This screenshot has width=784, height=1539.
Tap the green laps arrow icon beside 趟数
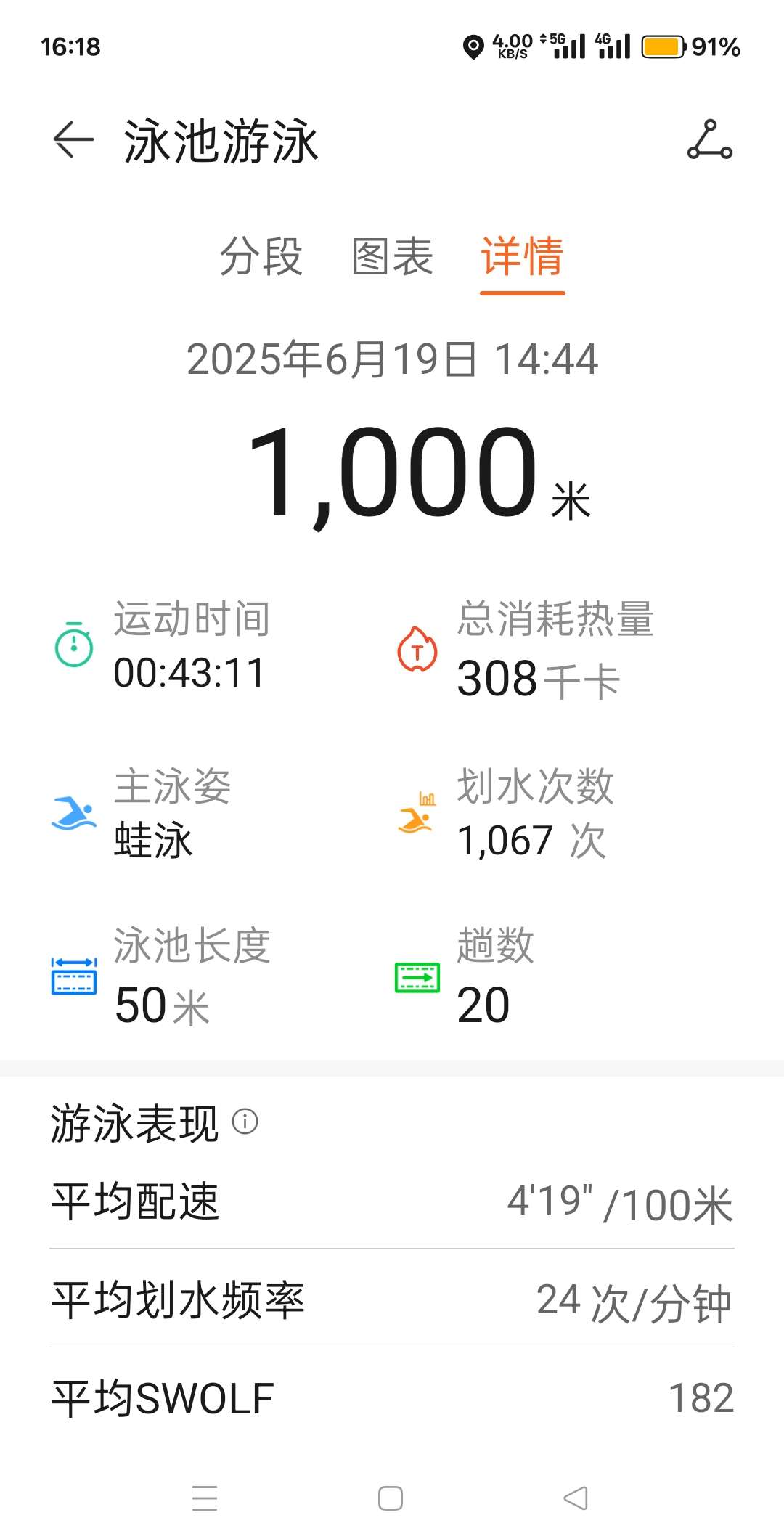coord(415,978)
